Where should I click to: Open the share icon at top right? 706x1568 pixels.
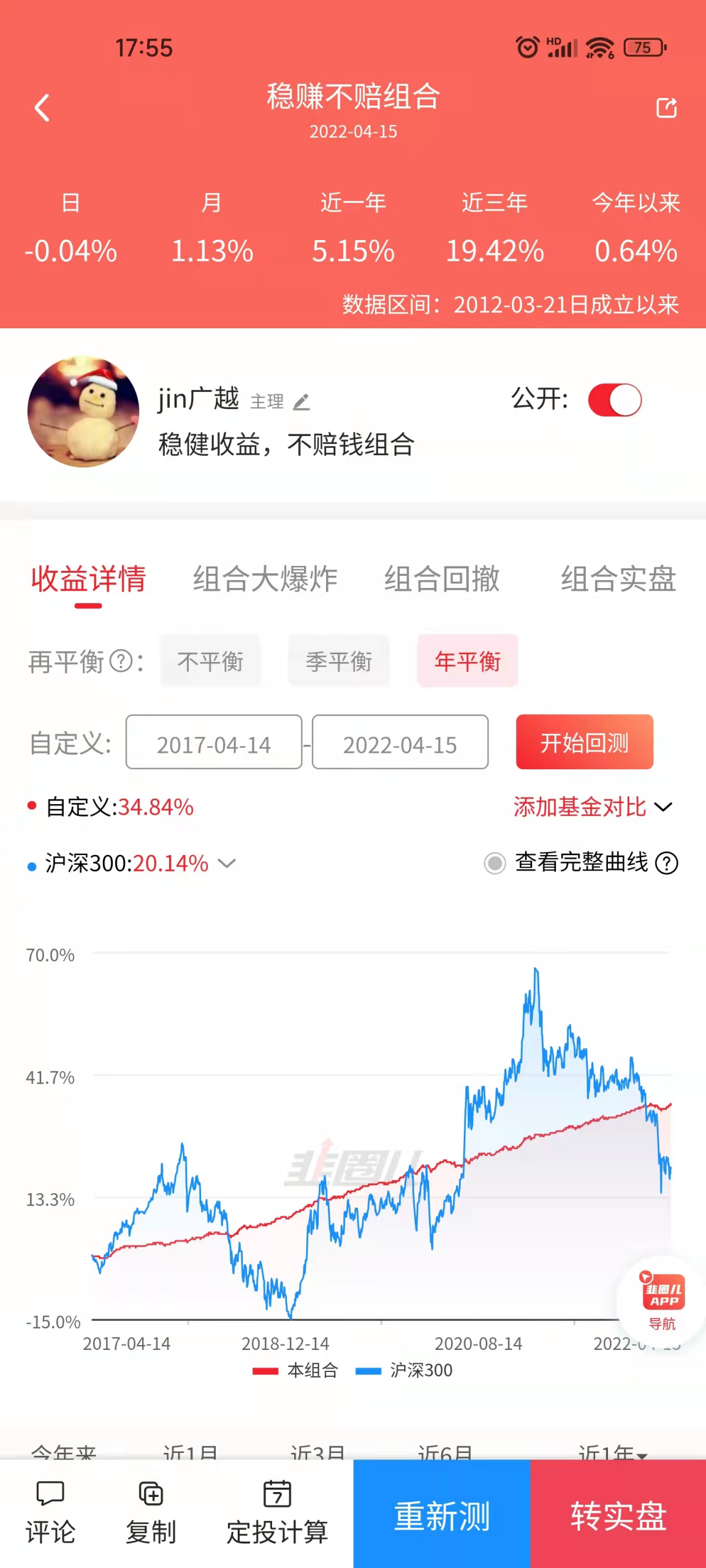click(x=668, y=108)
